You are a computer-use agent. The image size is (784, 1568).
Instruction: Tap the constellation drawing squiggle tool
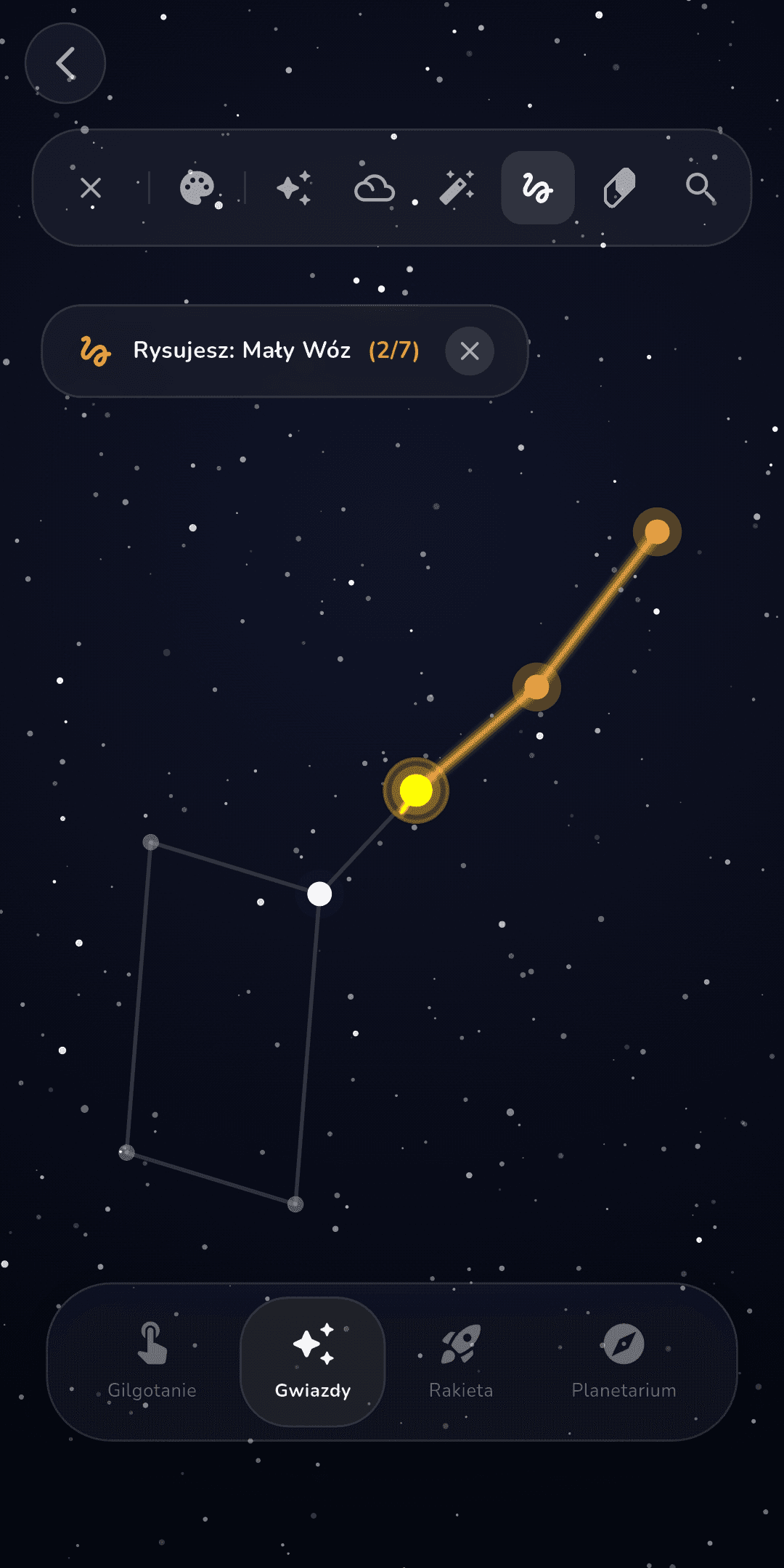coord(538,188)
